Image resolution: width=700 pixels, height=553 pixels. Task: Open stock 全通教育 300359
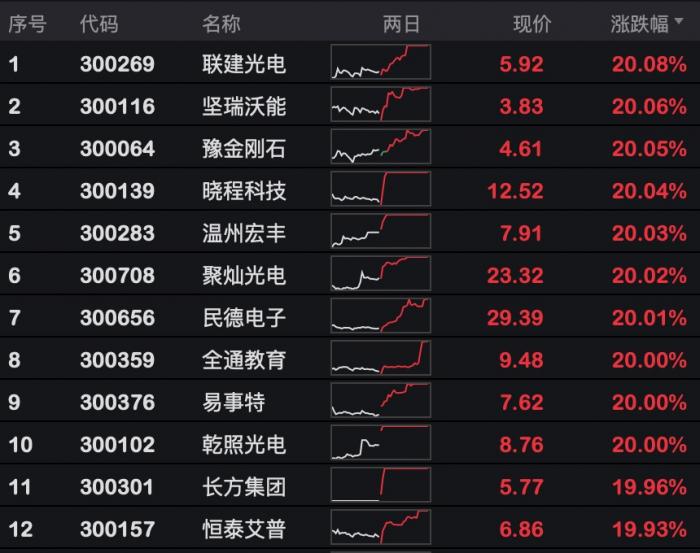coord(244,360)
